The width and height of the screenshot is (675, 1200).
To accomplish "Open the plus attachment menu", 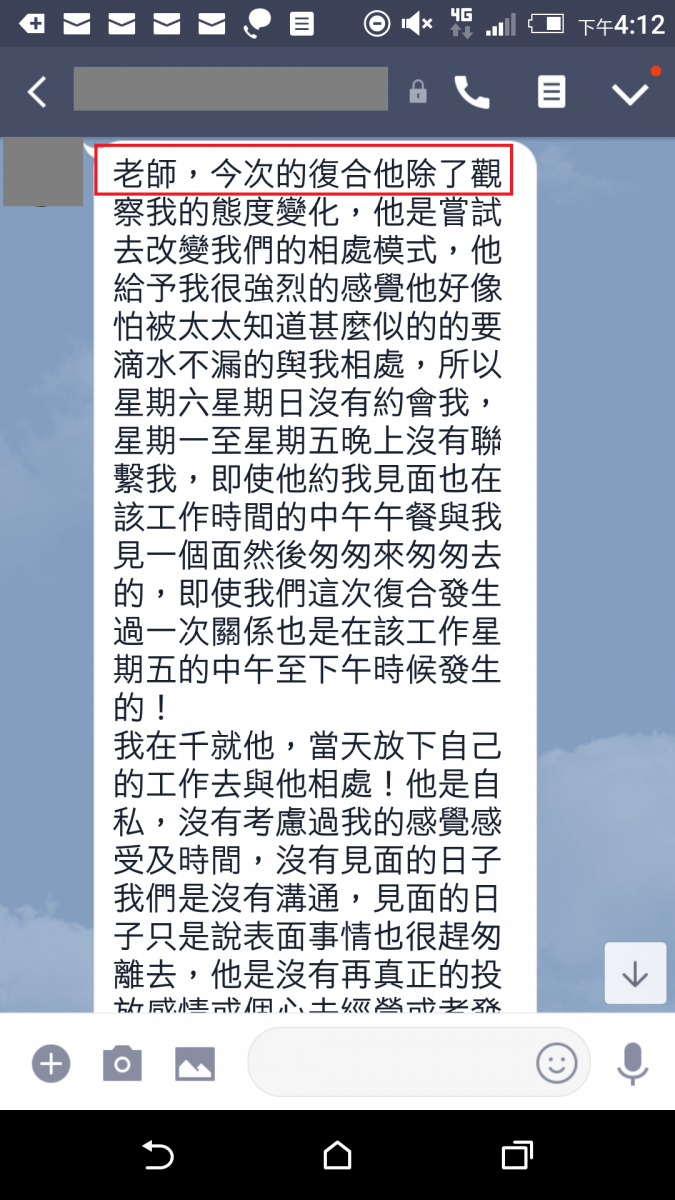I will click(50, 1063).
